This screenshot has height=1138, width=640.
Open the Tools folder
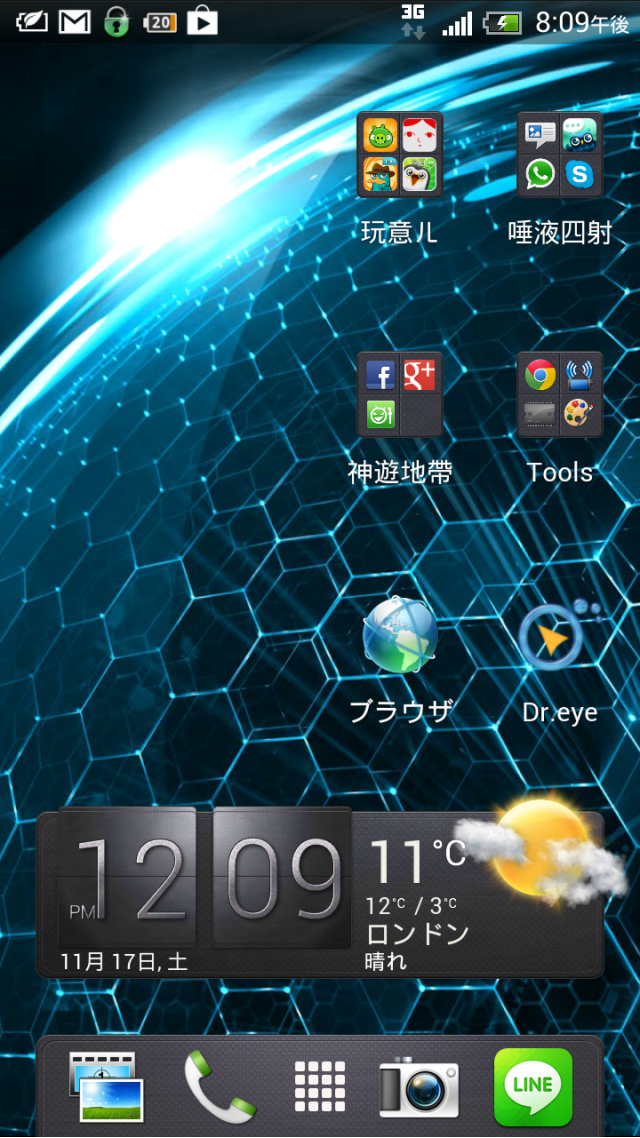point(560,394)
